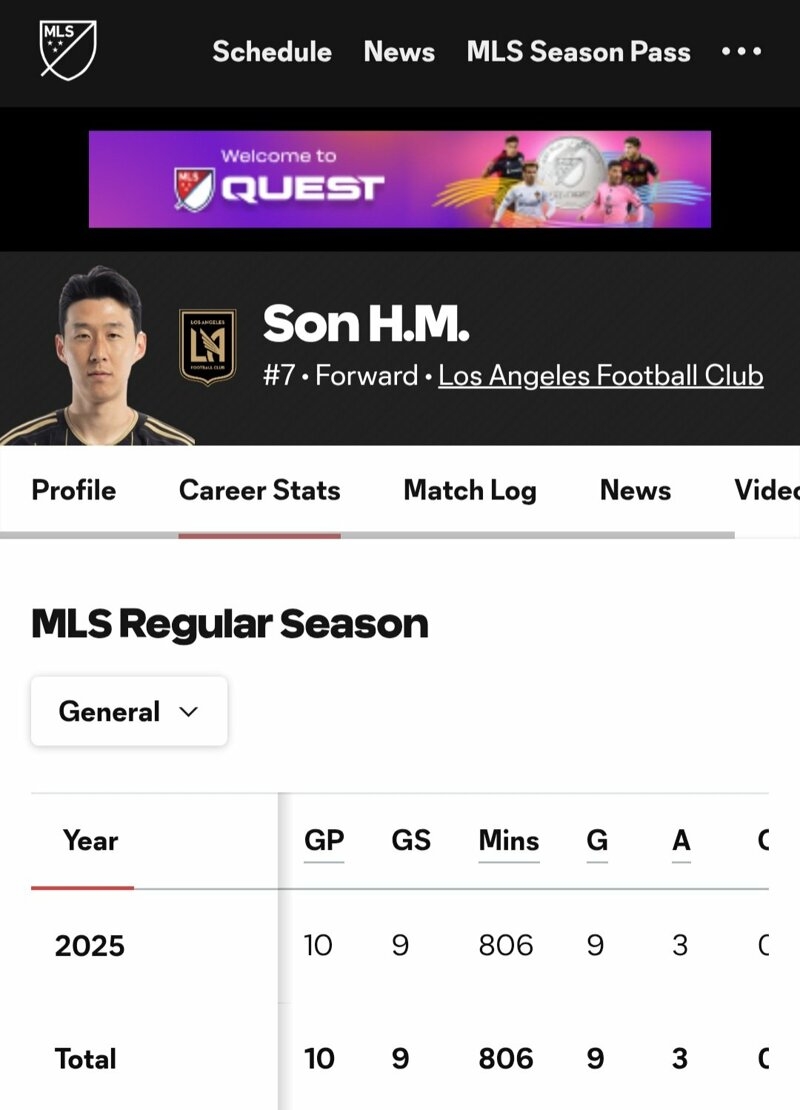Open the three-dot overflow menu

tap(741, 52)
